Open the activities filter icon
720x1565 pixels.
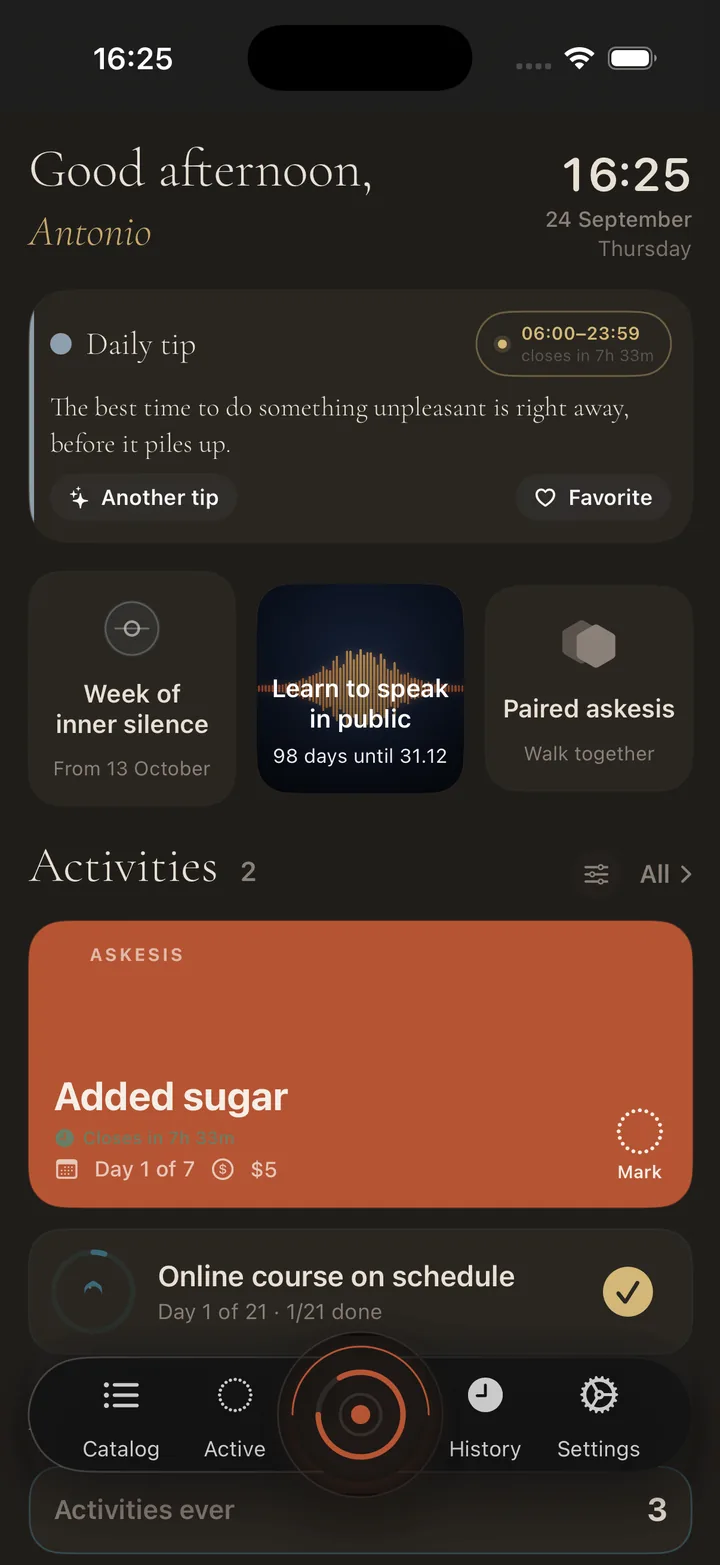[x=596, y=874]
